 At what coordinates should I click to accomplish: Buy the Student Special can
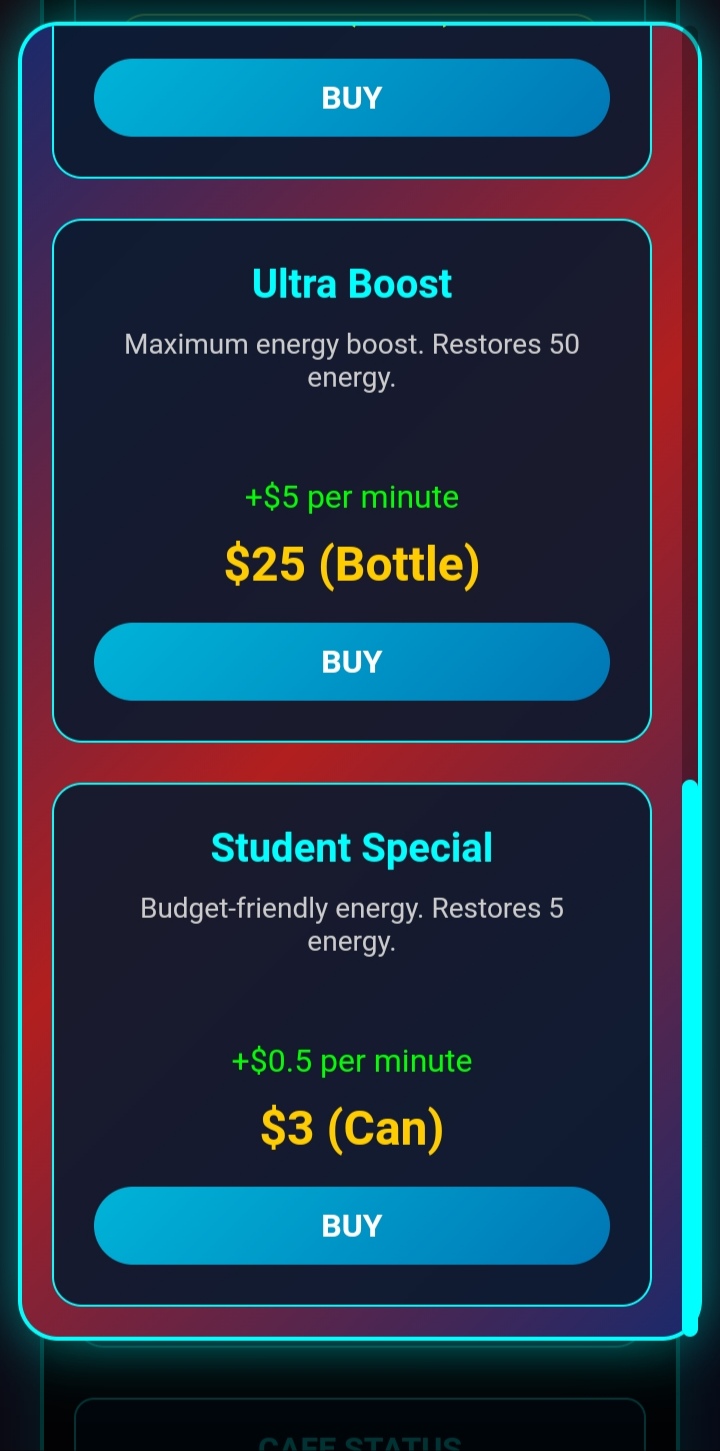[x=352, y=1226]
